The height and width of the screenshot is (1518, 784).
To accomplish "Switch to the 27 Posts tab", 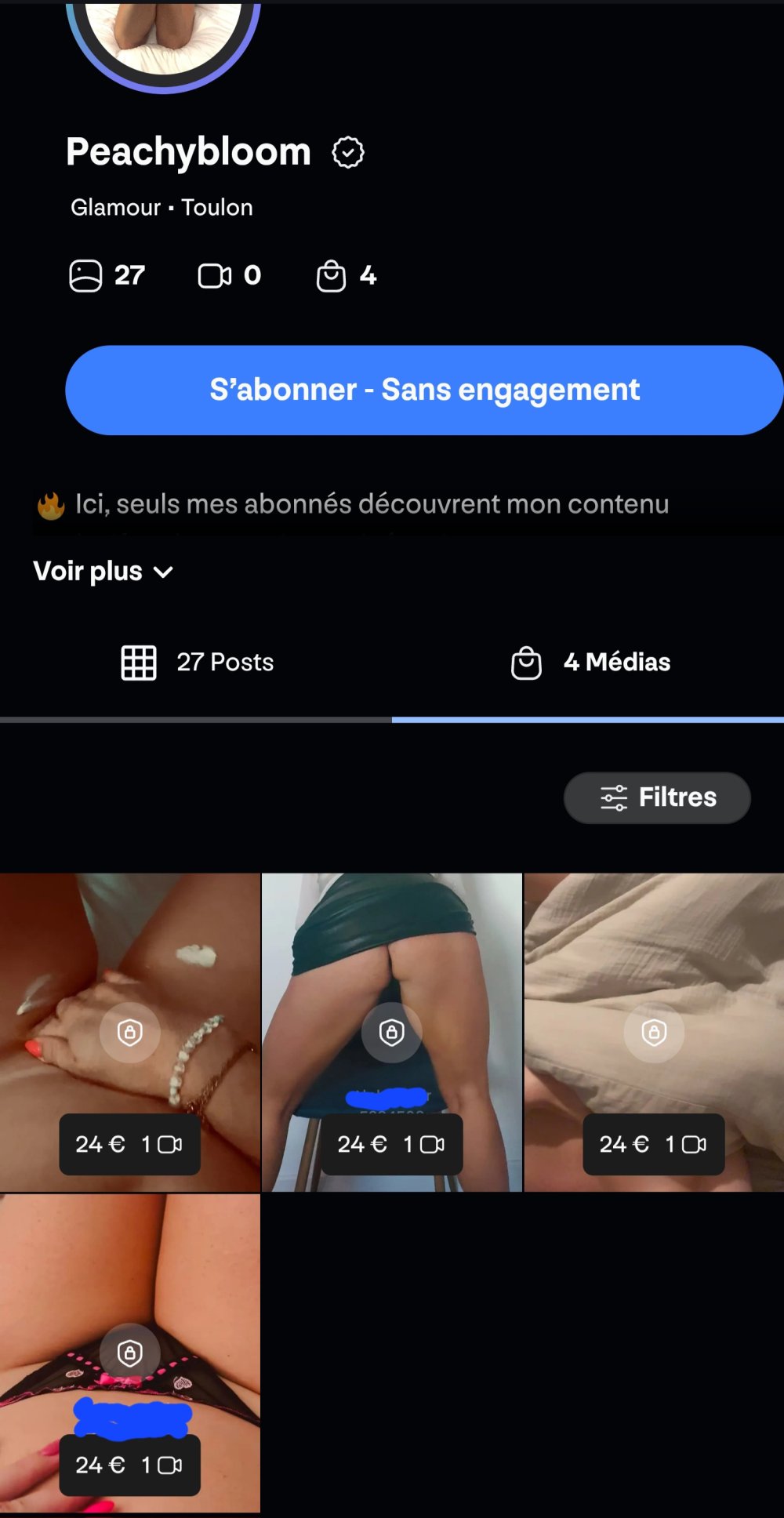I will pos(197,663).
